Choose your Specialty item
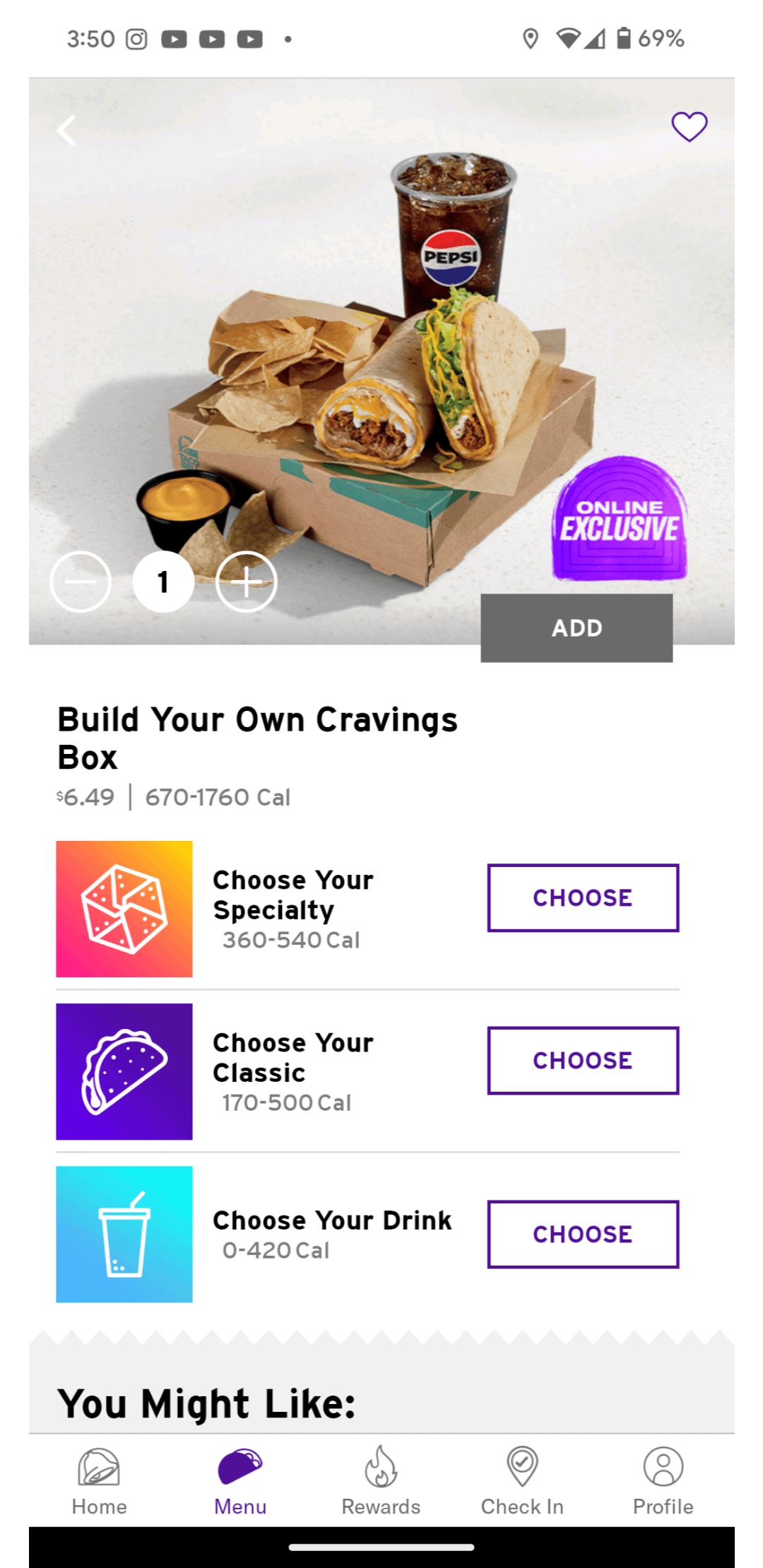The width and height of the screenshot is (763, 1568). coord(583,897)
